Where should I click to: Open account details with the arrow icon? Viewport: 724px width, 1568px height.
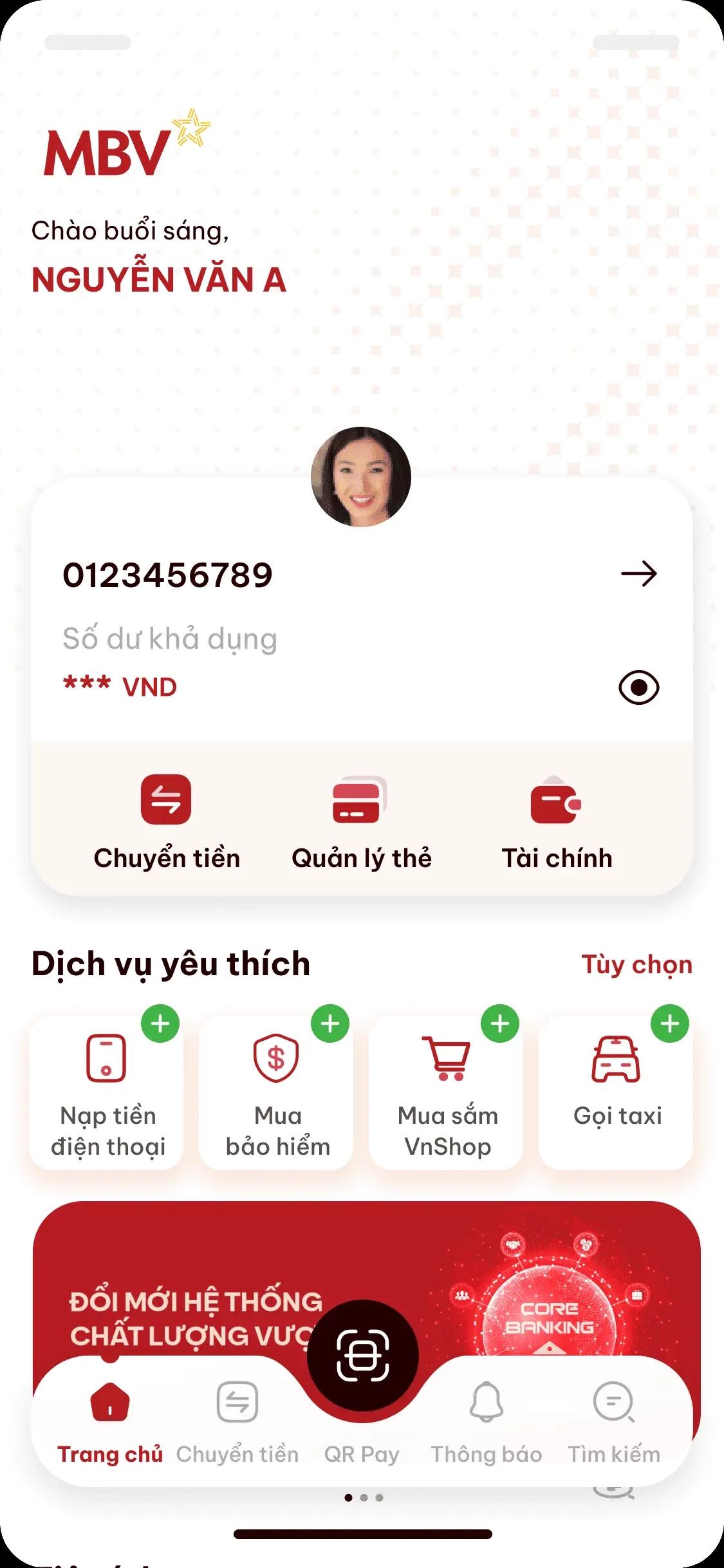click(638, 574)
